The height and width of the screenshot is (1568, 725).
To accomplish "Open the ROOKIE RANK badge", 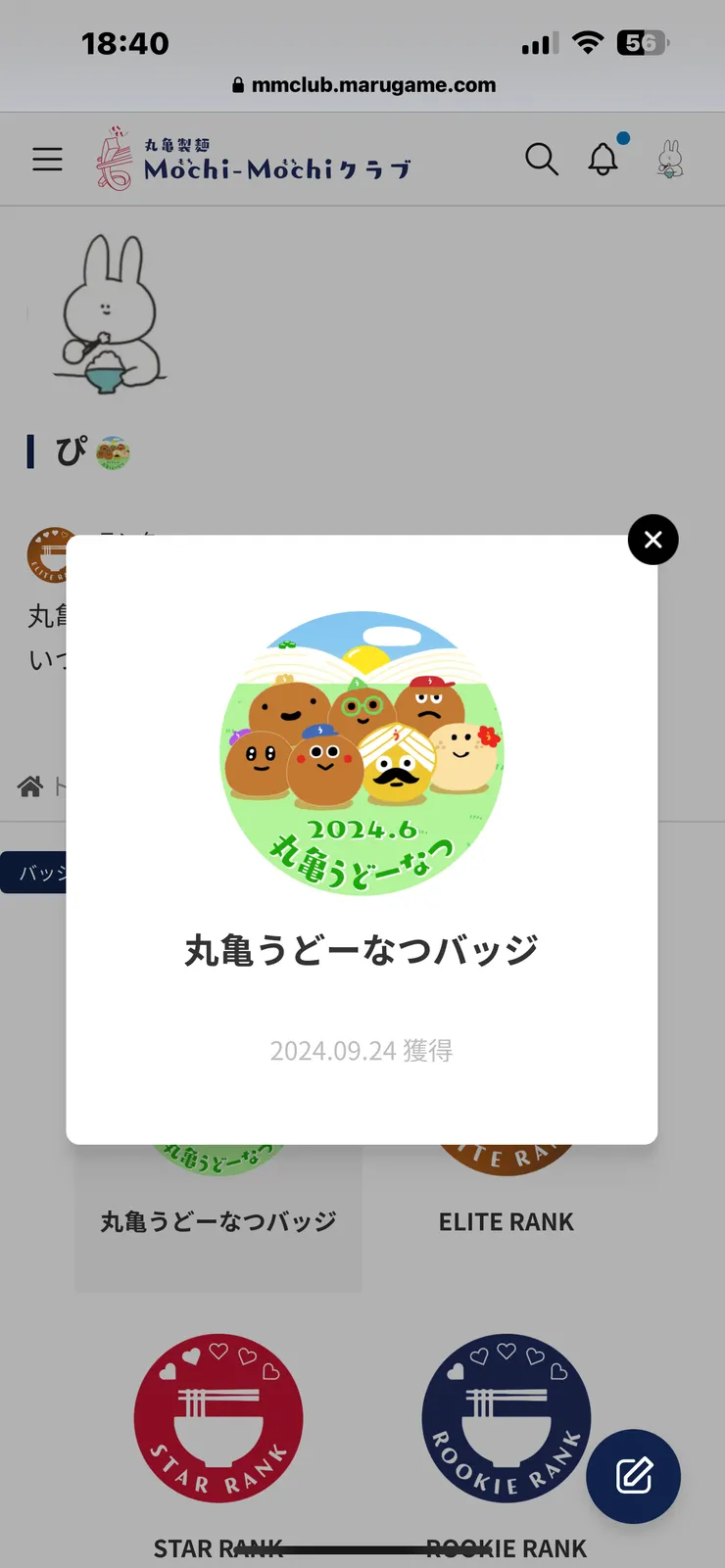I will pos(506,1419).
